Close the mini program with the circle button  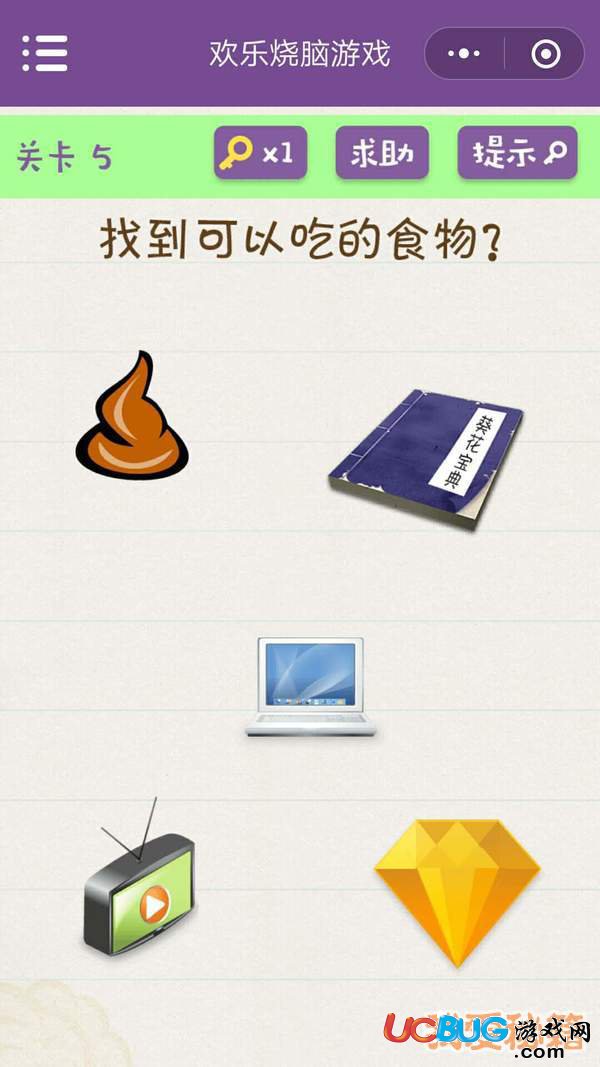coord(546,54)
